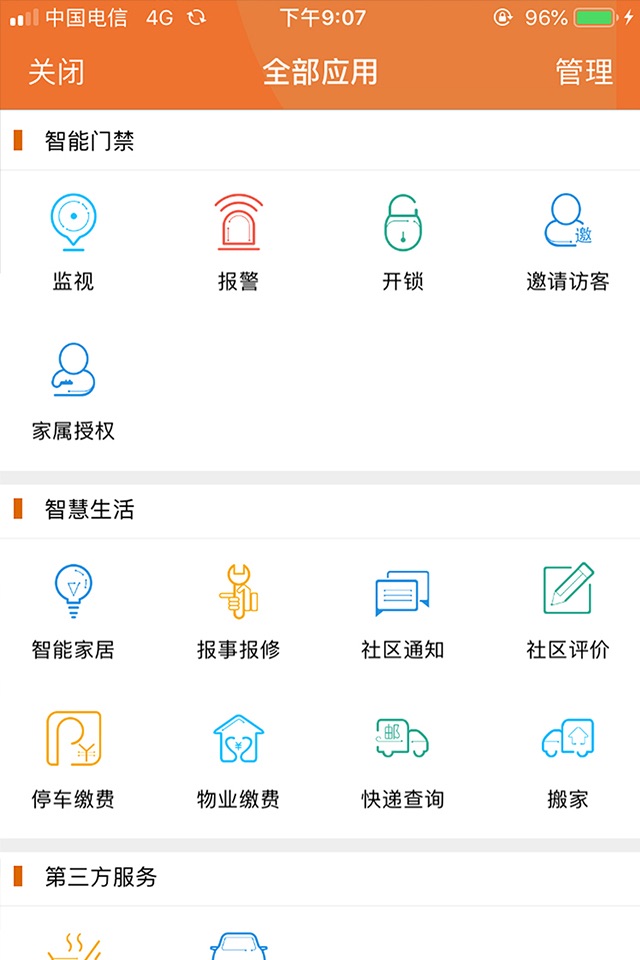Tap 关闭 to close the page
Viewport: 640px width, 960px height.
pos(56,72)
